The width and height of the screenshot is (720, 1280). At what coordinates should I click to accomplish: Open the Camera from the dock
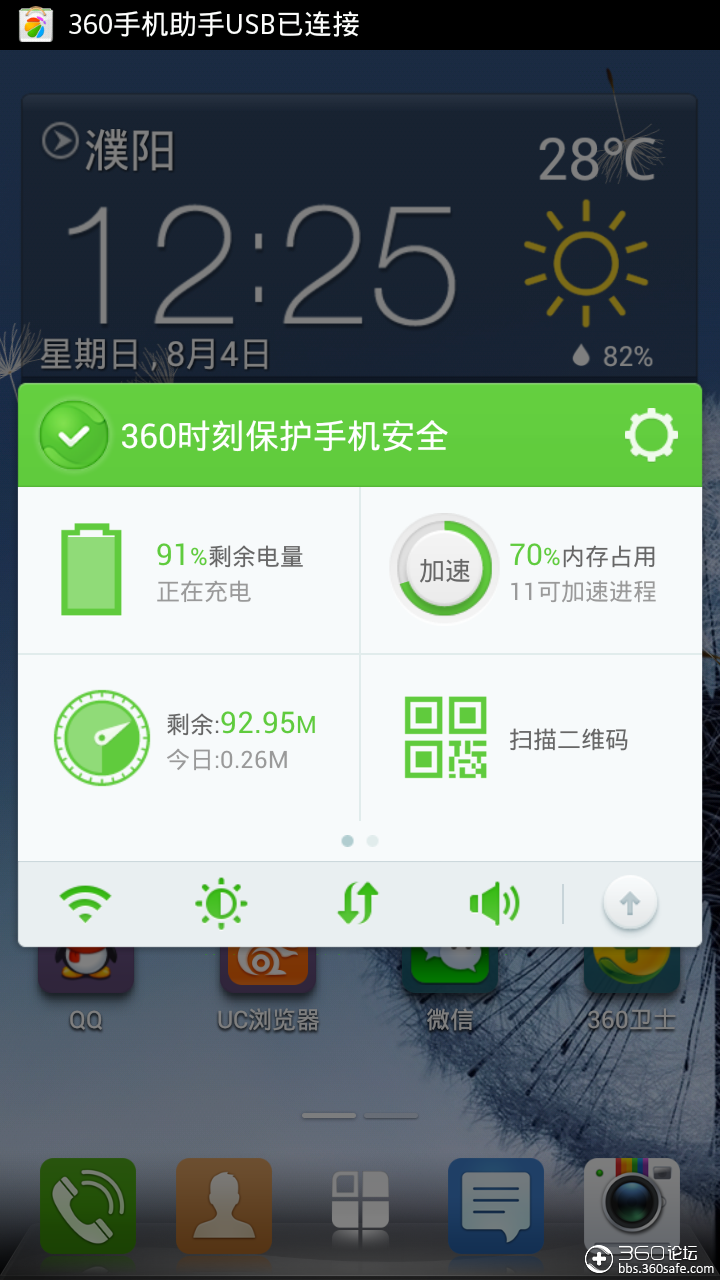632,1205
